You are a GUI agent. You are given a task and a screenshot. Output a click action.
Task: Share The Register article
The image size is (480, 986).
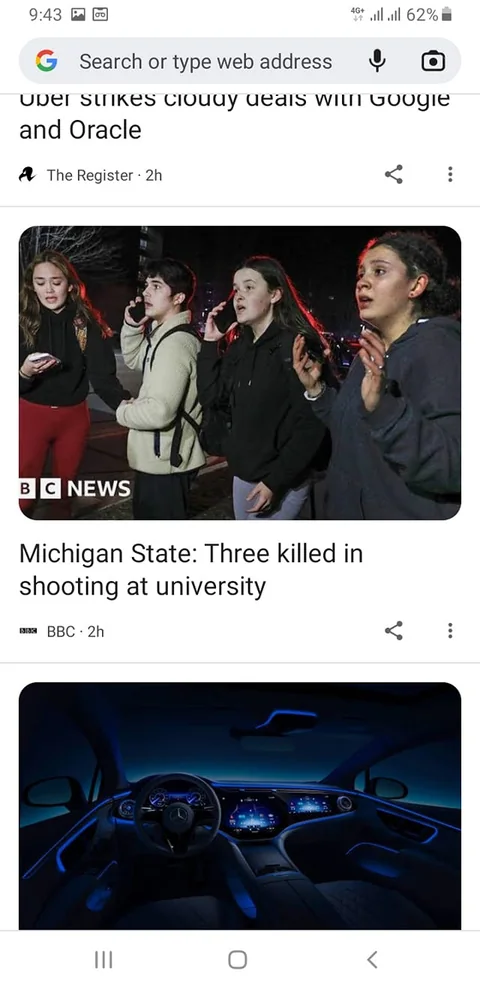(x=394, y=175)
